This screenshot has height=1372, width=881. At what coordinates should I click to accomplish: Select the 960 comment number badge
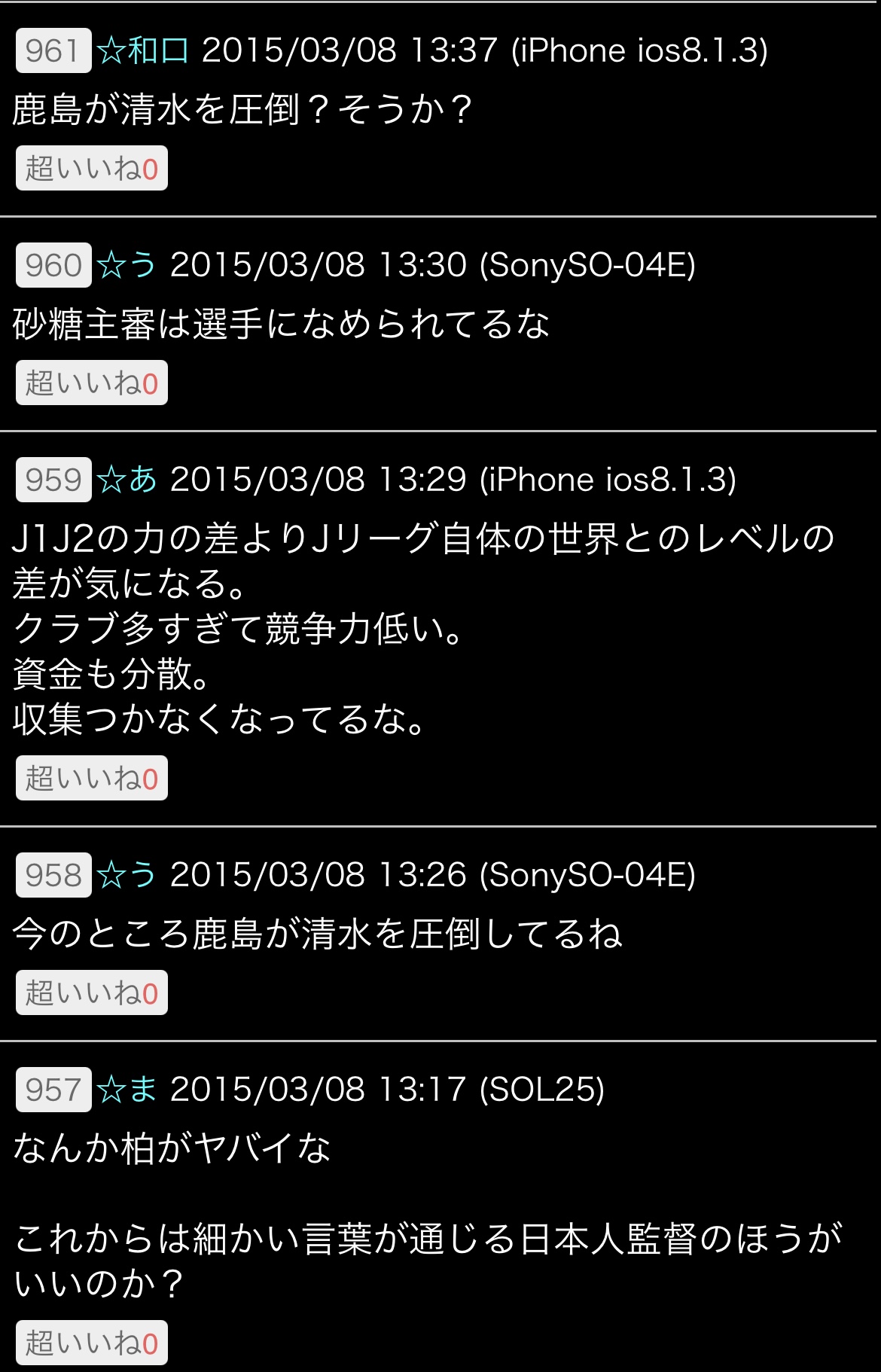click(53, 265)
